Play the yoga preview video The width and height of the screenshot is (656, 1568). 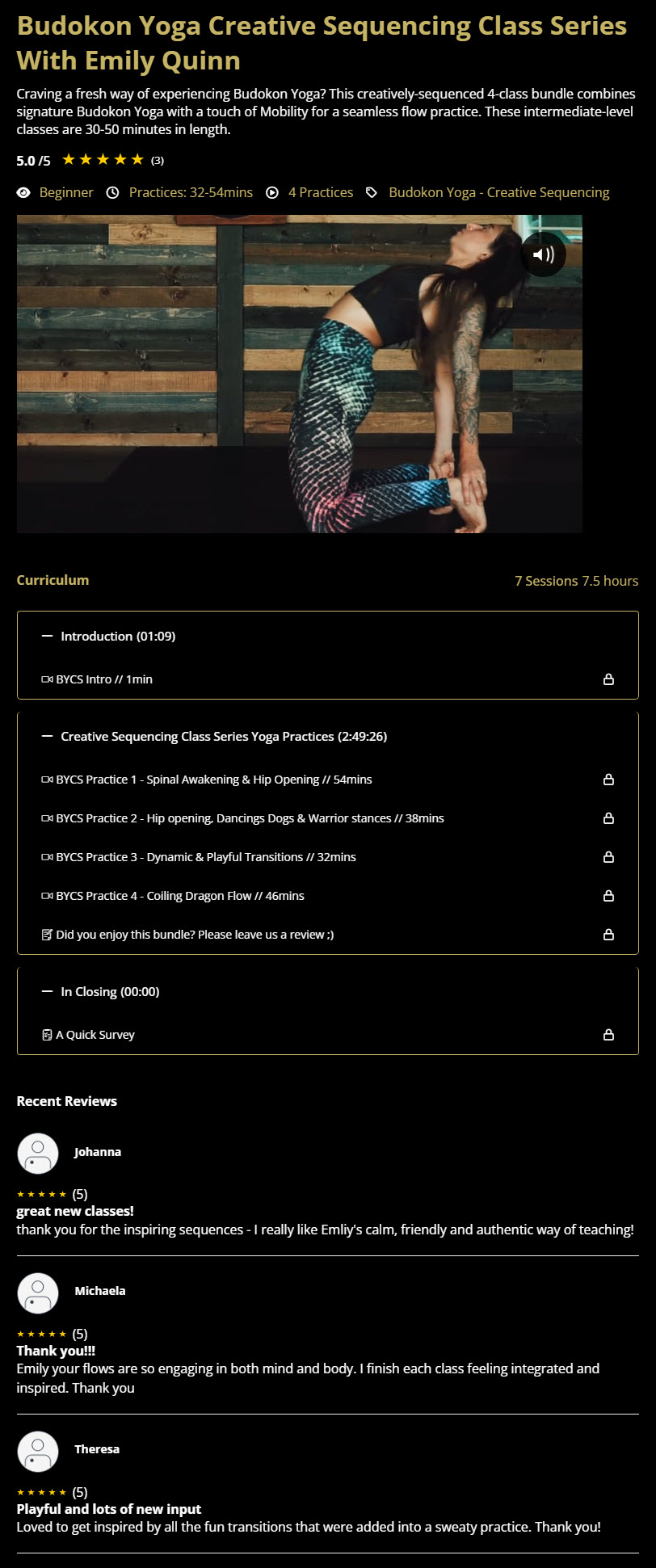point(299,373)
